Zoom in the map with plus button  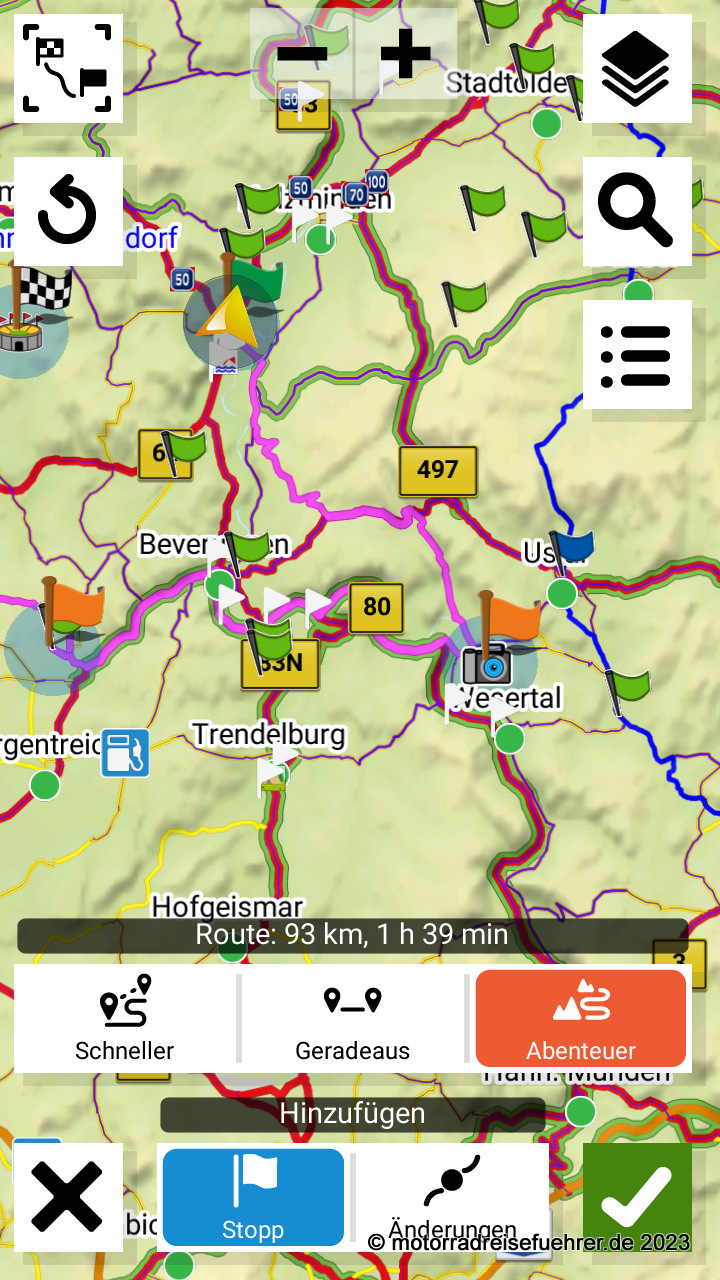coord(406,54)
